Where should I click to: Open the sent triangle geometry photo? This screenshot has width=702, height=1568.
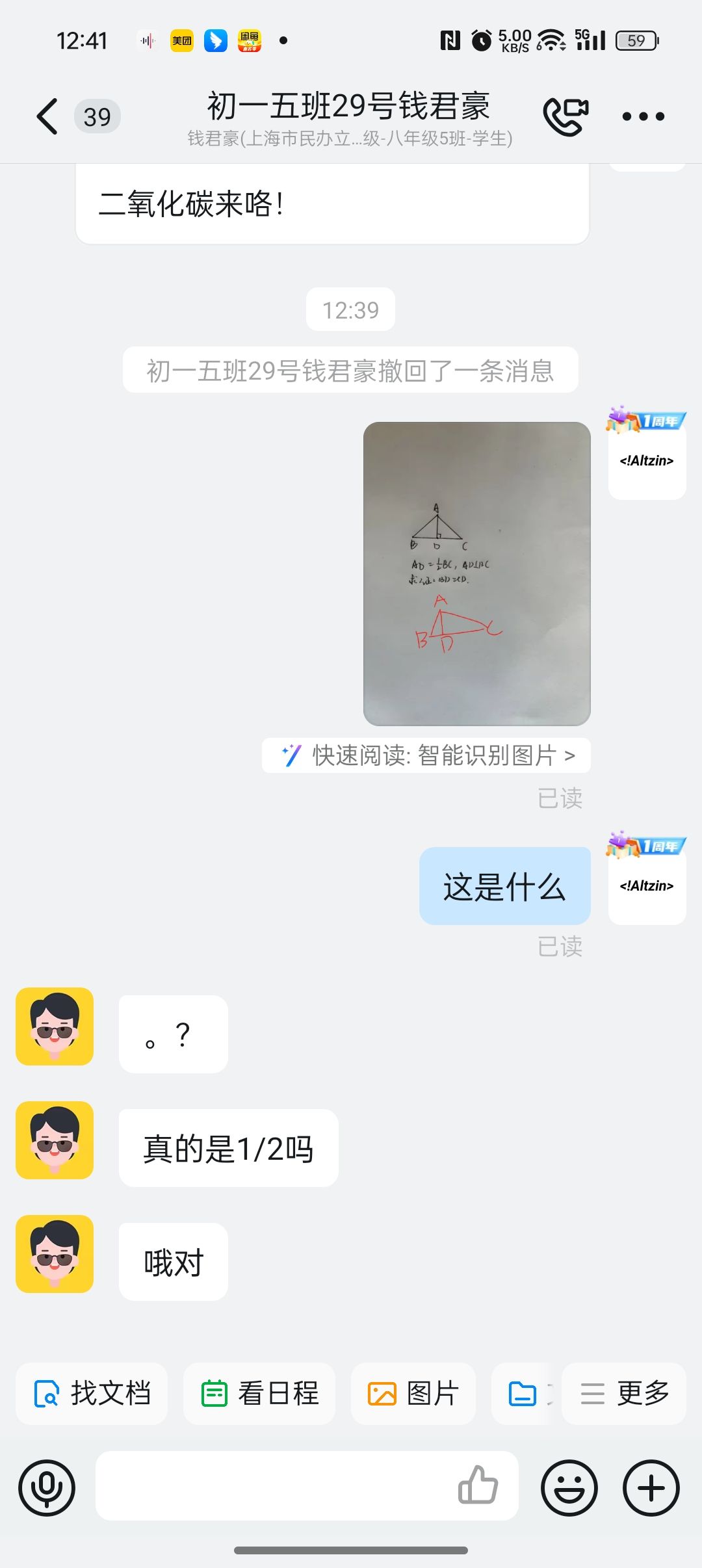(476, 573)
